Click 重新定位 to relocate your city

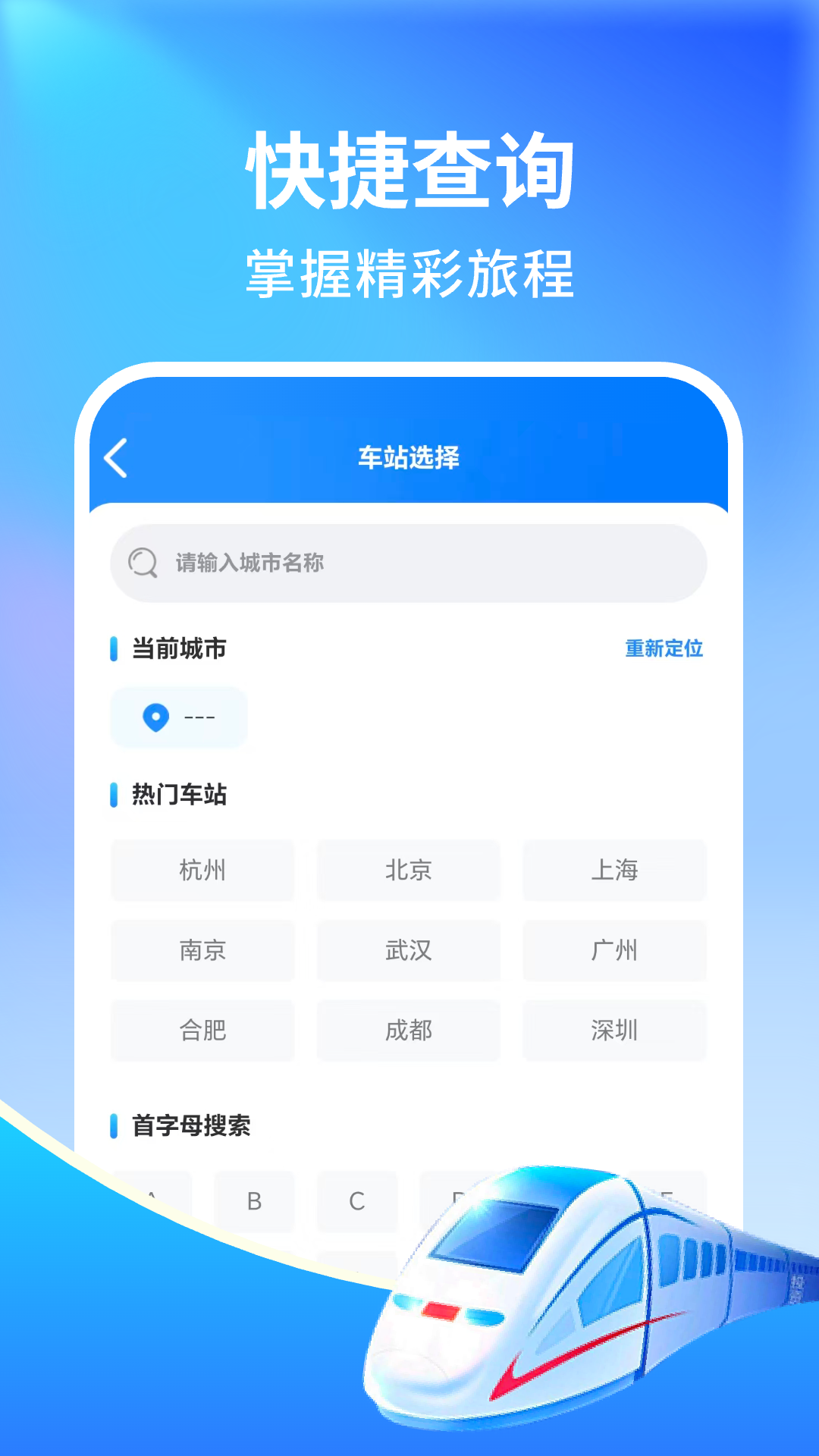(664, 649)
